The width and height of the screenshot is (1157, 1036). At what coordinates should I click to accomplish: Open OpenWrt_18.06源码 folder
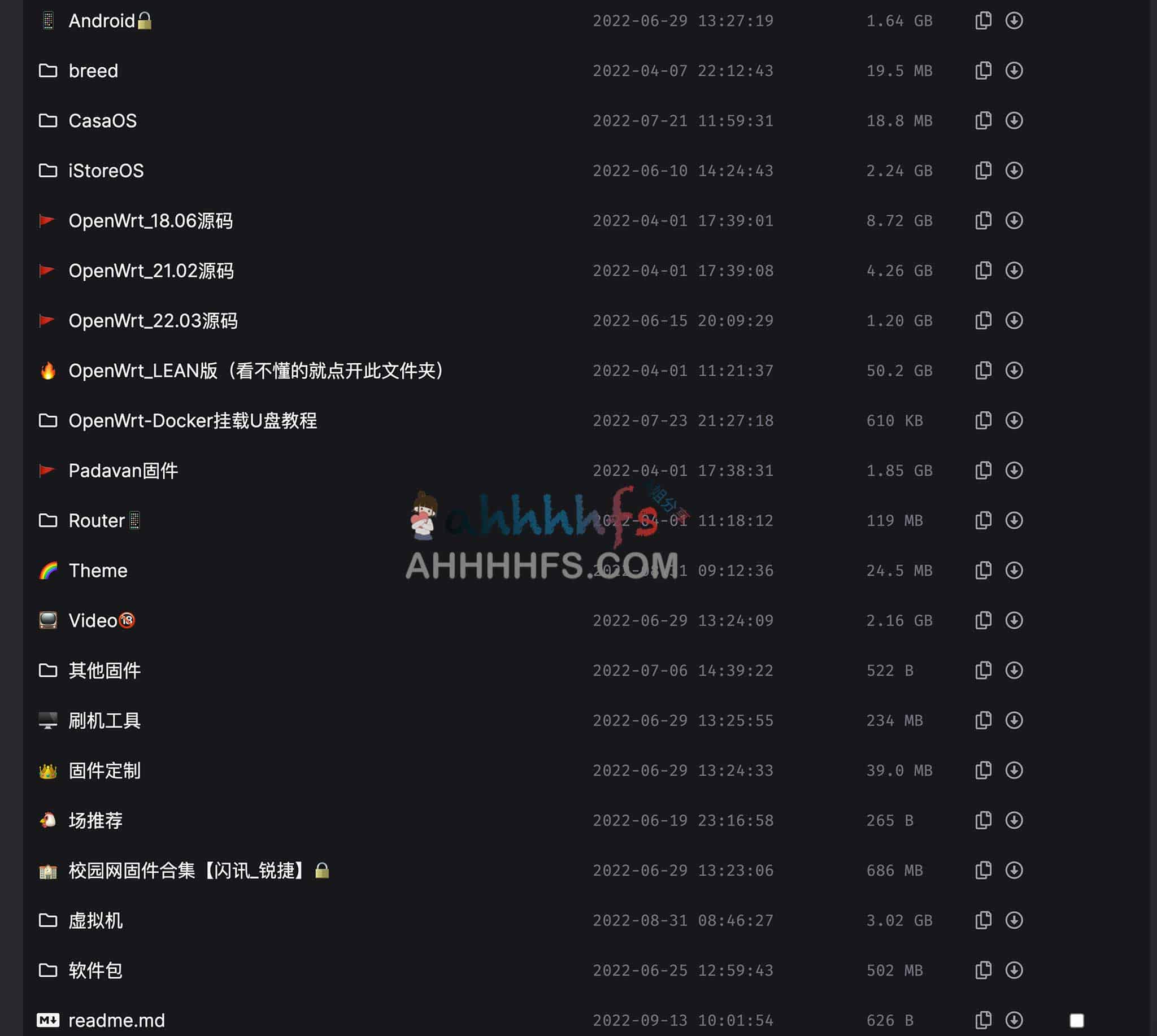click(x=150, y=221)
